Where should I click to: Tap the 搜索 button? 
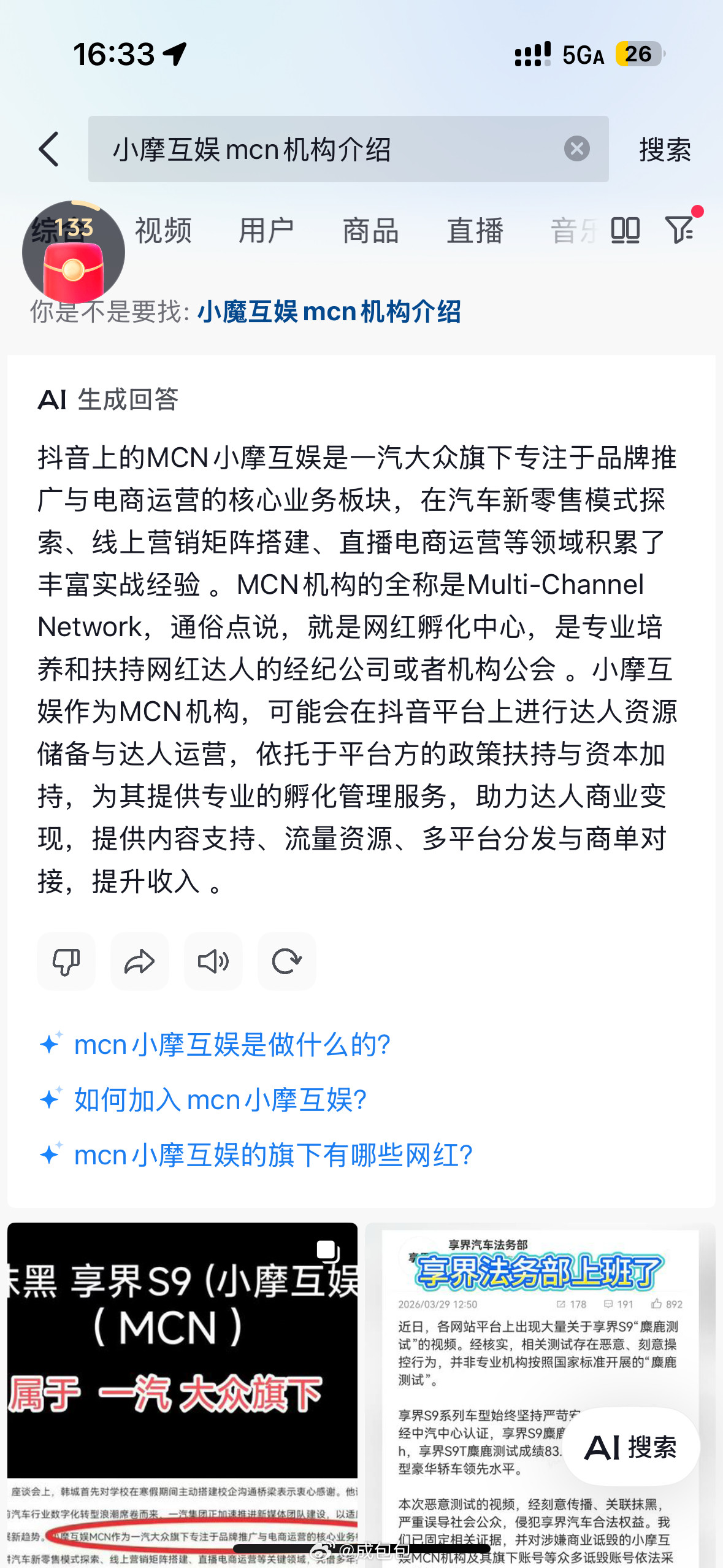(664, 149)
